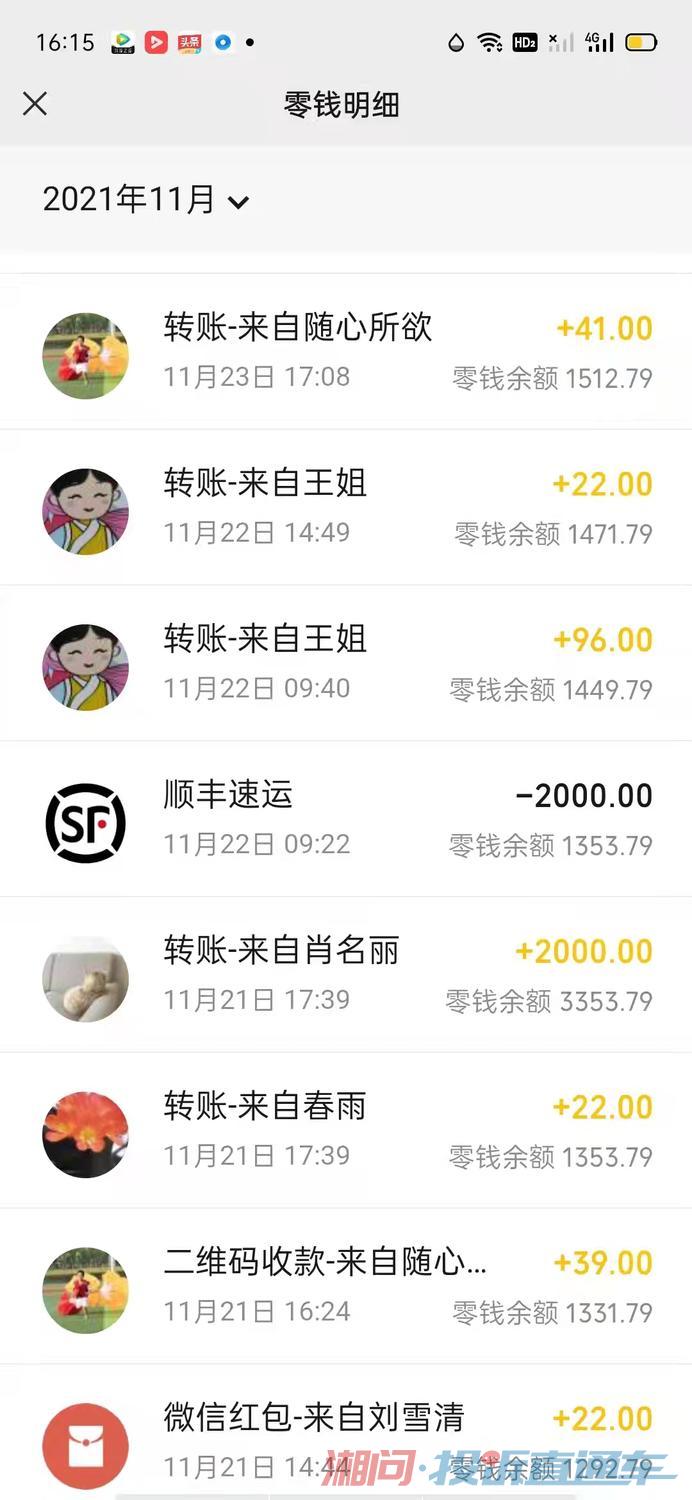The width and height of the screenshot is (692, 1500).
Task: View the +96.00 transfer from 王姐
Action: (x=346, y=664)
